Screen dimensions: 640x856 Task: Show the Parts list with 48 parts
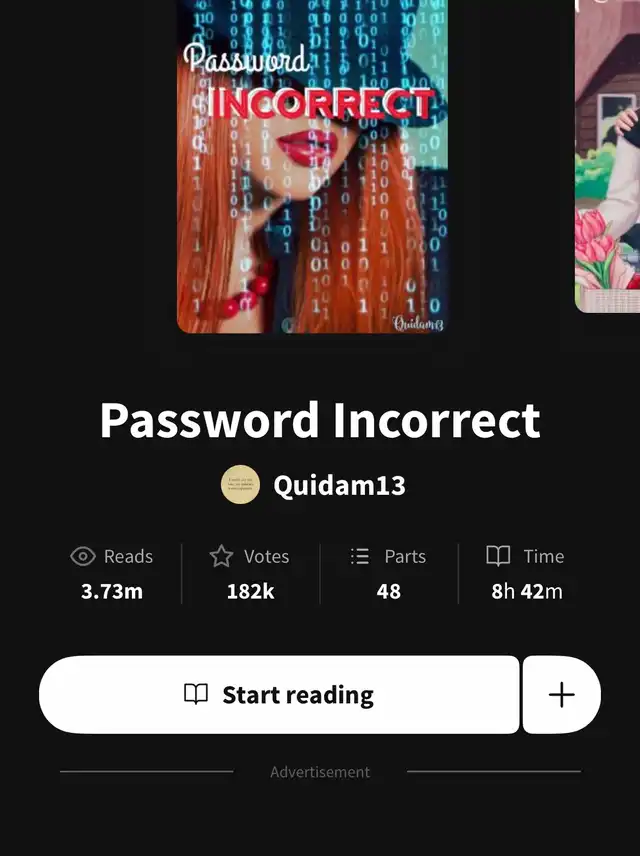pyautogui.click(x=388, y=573)
